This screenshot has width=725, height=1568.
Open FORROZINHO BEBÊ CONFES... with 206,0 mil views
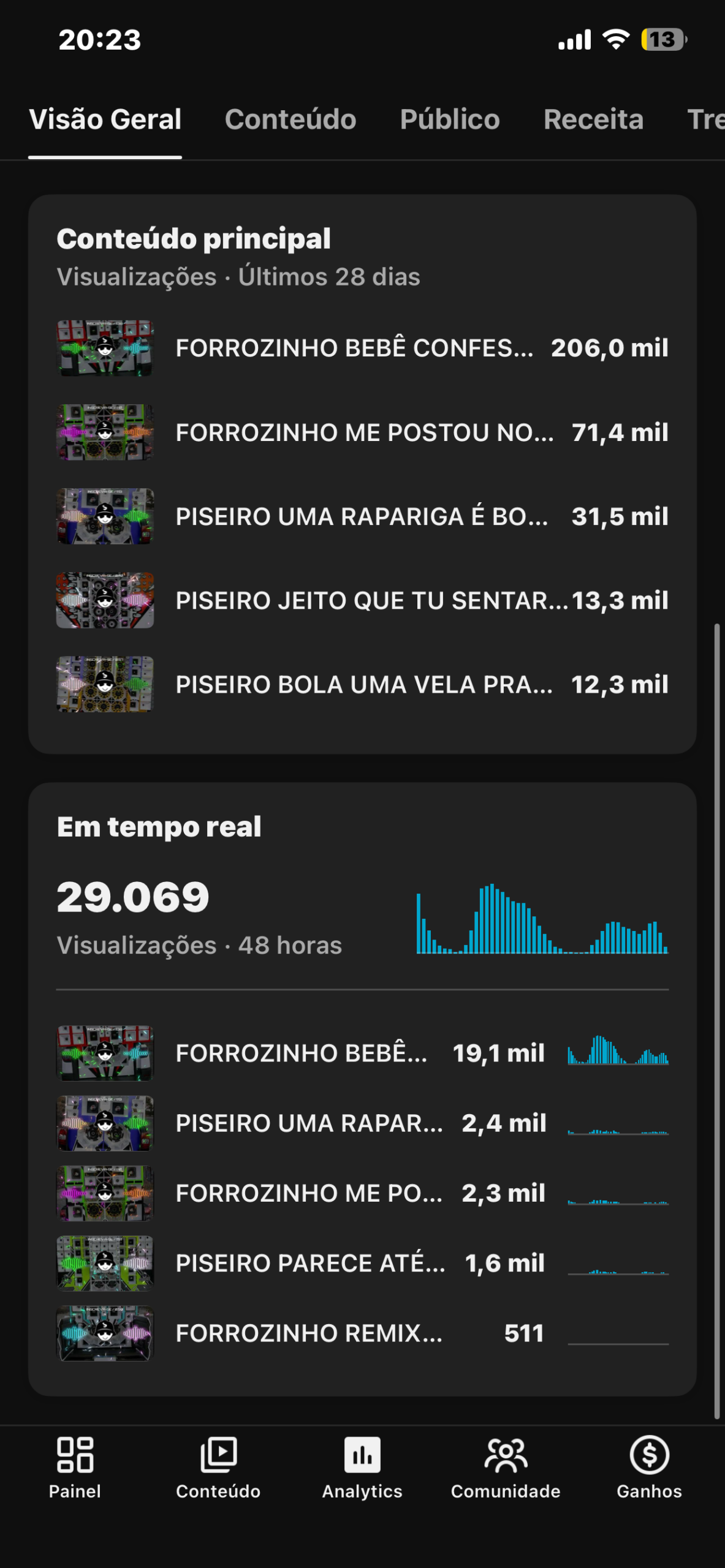(x=362, y=348)
